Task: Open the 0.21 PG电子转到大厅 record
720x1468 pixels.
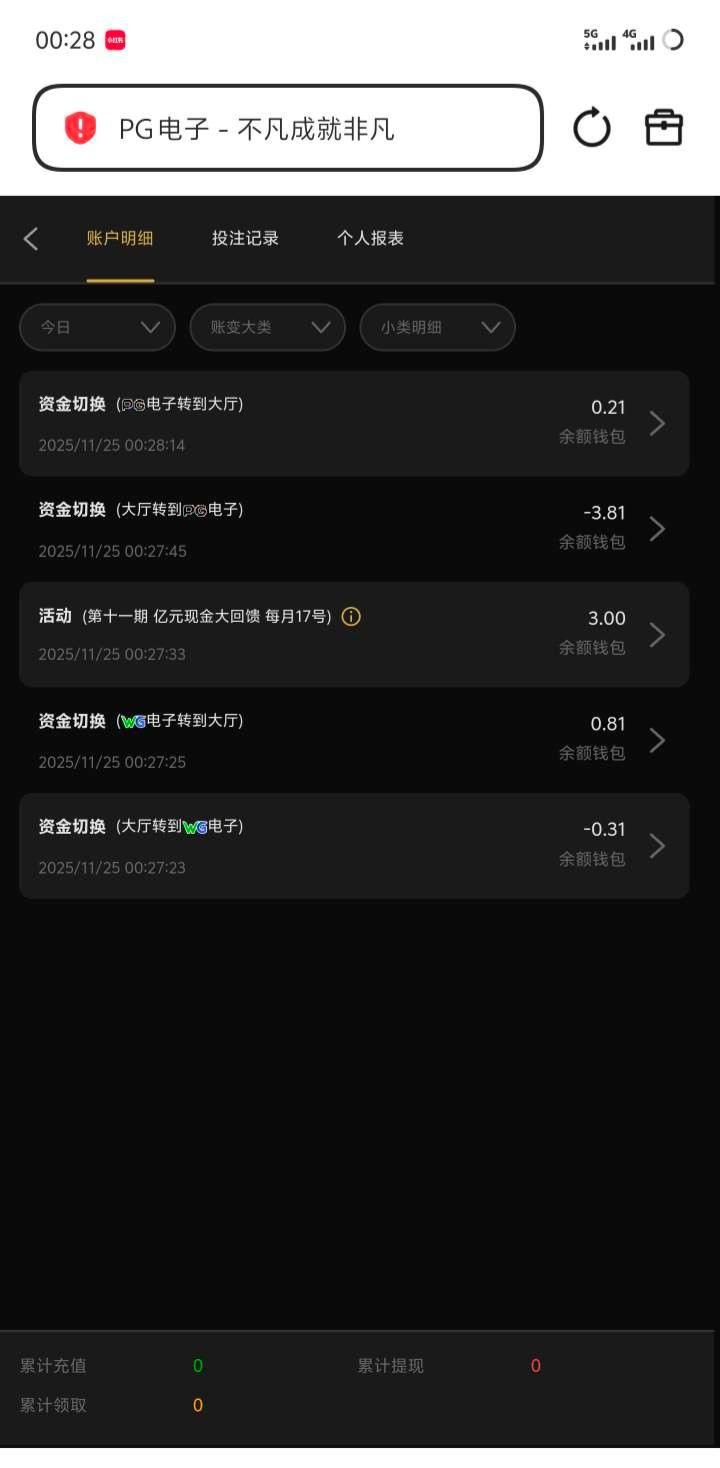Action: click(354, 423)
